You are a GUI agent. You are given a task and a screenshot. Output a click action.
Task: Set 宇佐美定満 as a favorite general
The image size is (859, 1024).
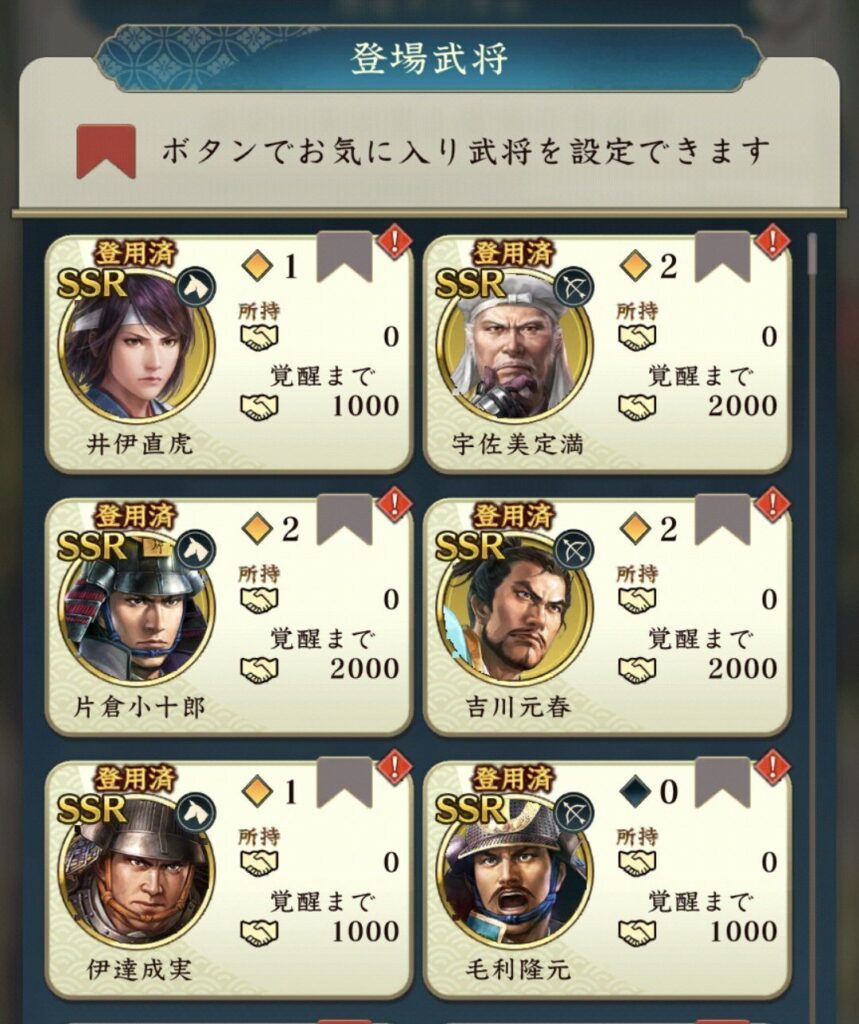[x=722, y=256]
